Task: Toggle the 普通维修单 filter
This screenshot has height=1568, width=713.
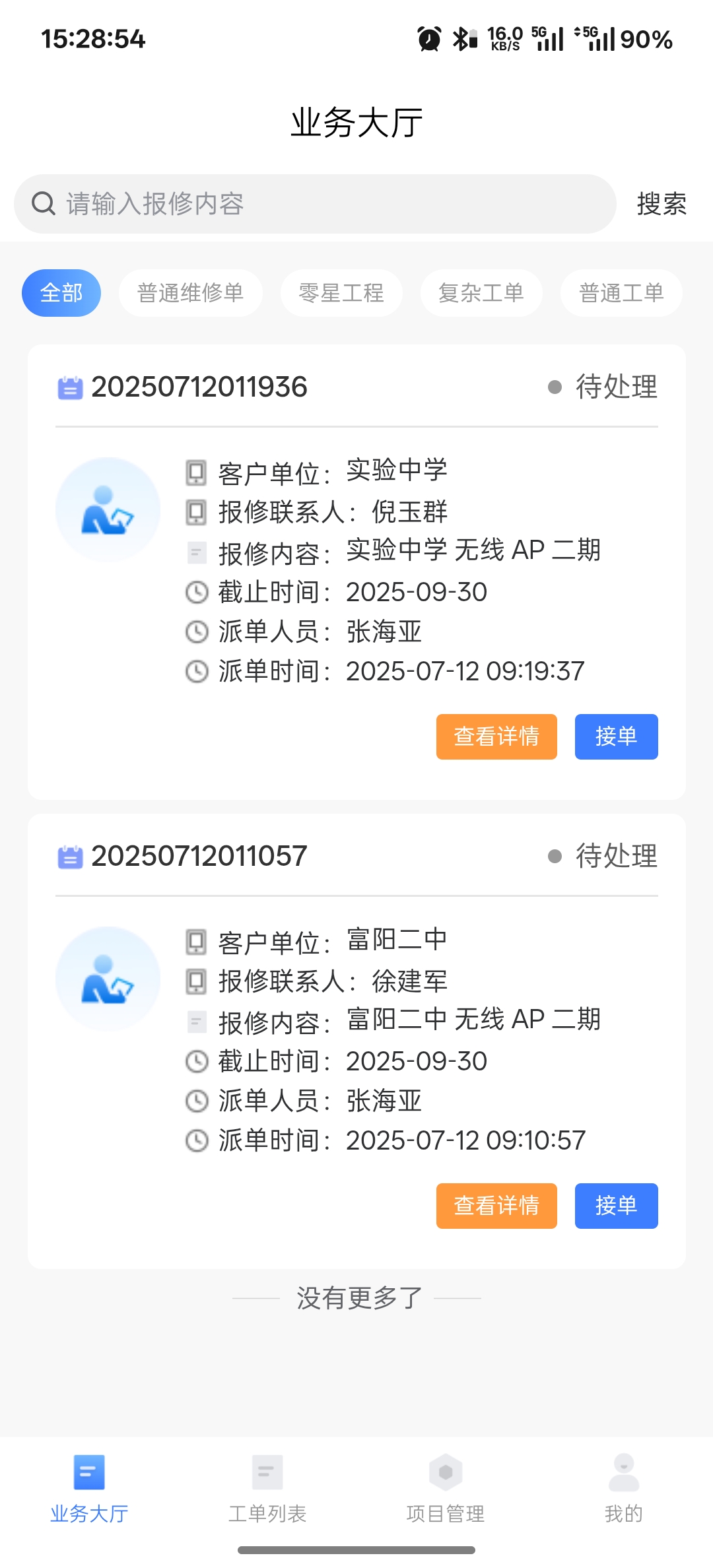Action: pos(190,292)
